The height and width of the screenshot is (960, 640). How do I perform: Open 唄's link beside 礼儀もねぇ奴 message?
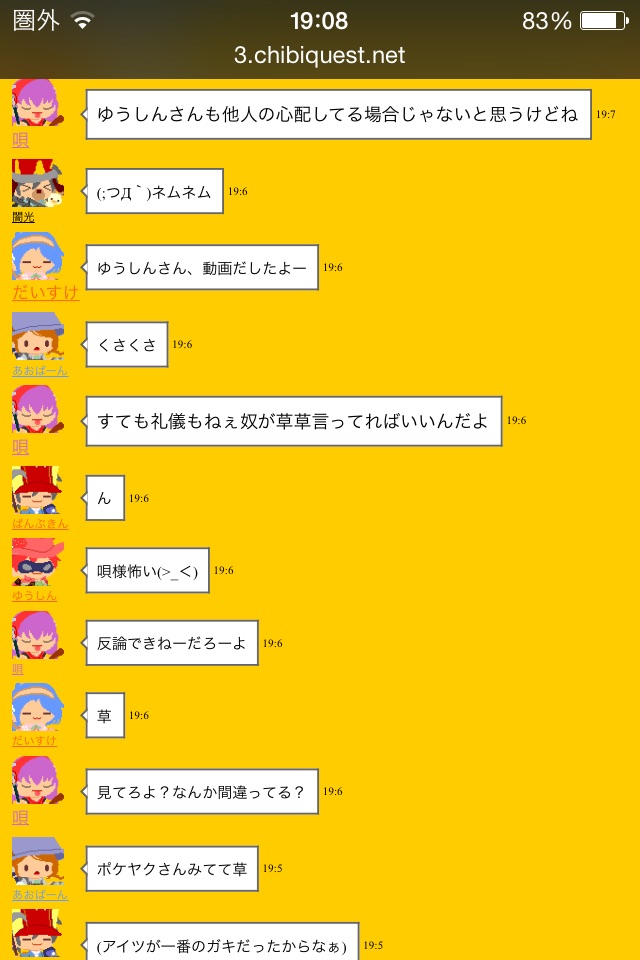[20, 446]
